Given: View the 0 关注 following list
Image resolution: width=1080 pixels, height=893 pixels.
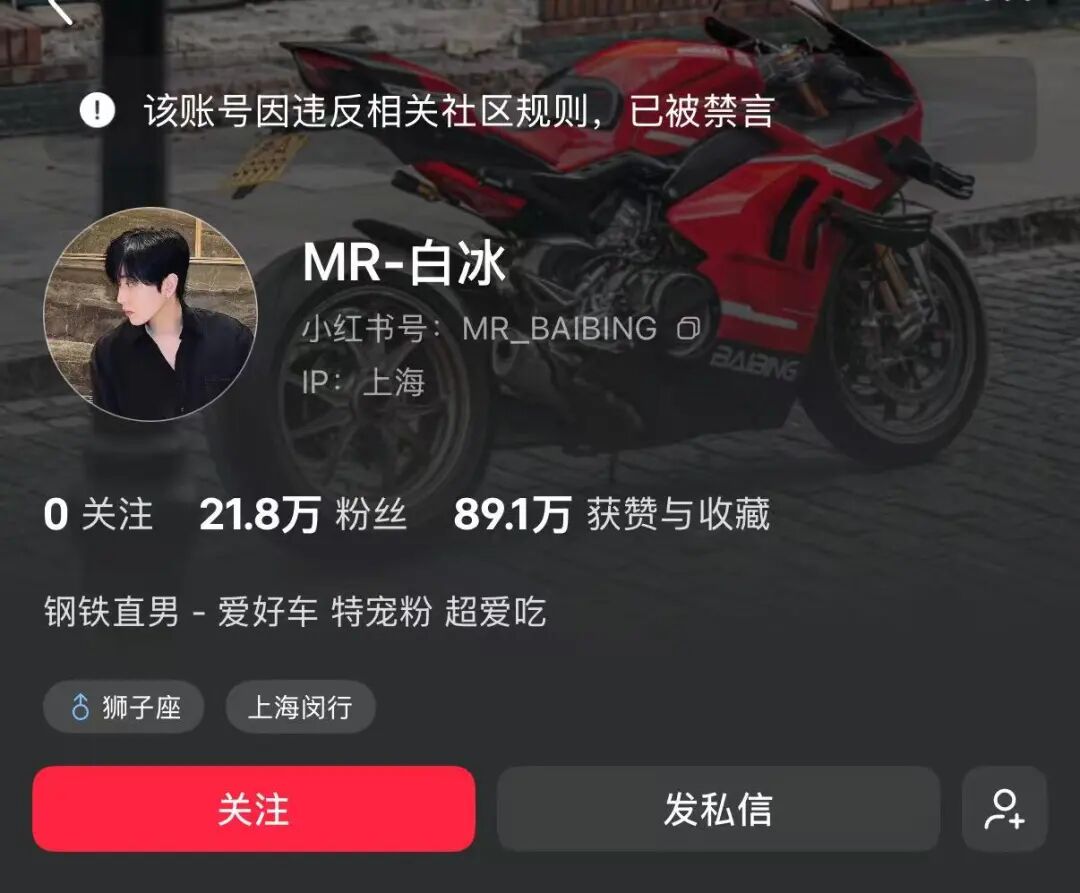Looking at the screenshot, I should click(x=98, y=515).
